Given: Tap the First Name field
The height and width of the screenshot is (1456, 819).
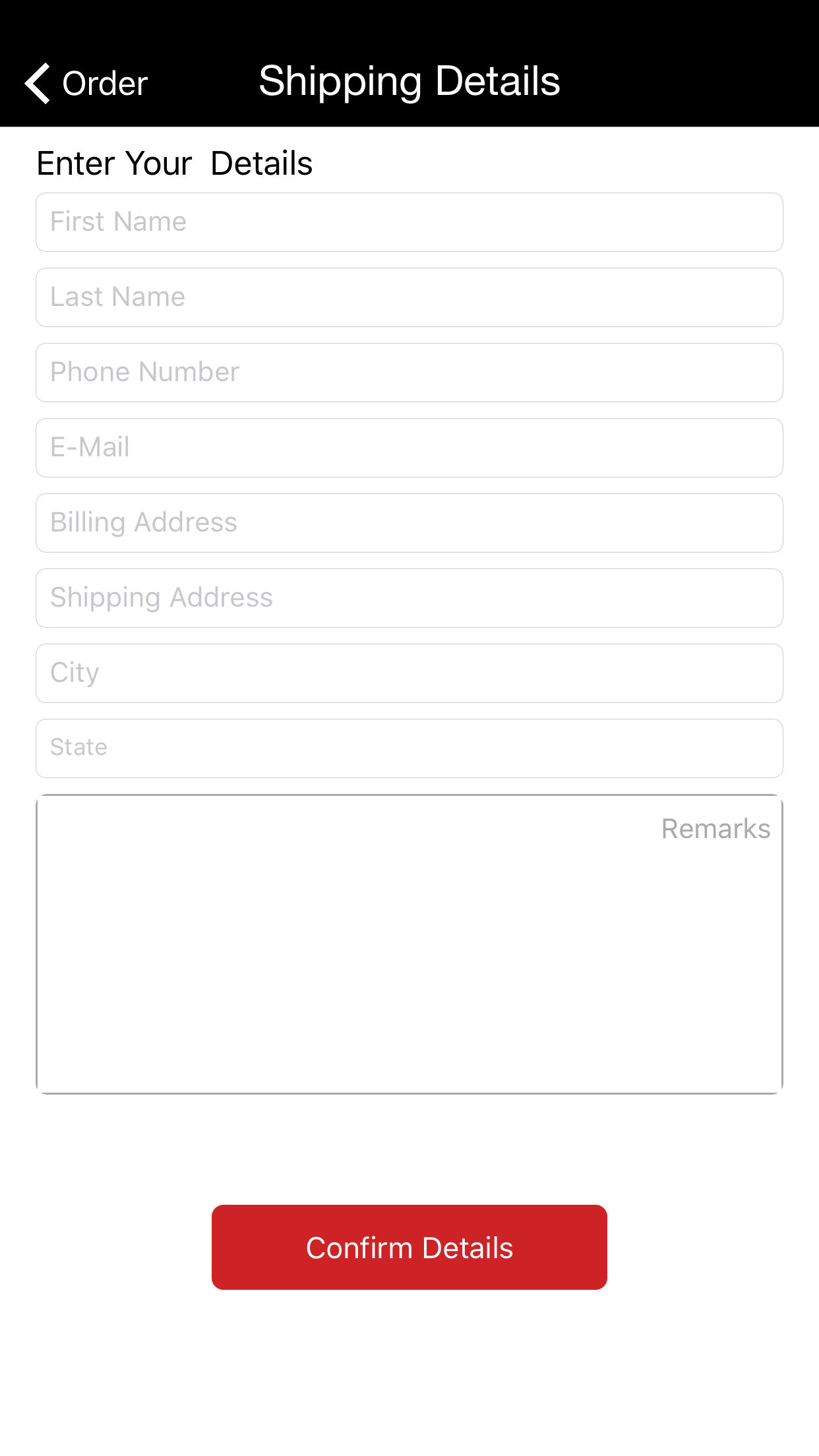Looking at the screenshot, I should 409,222.
